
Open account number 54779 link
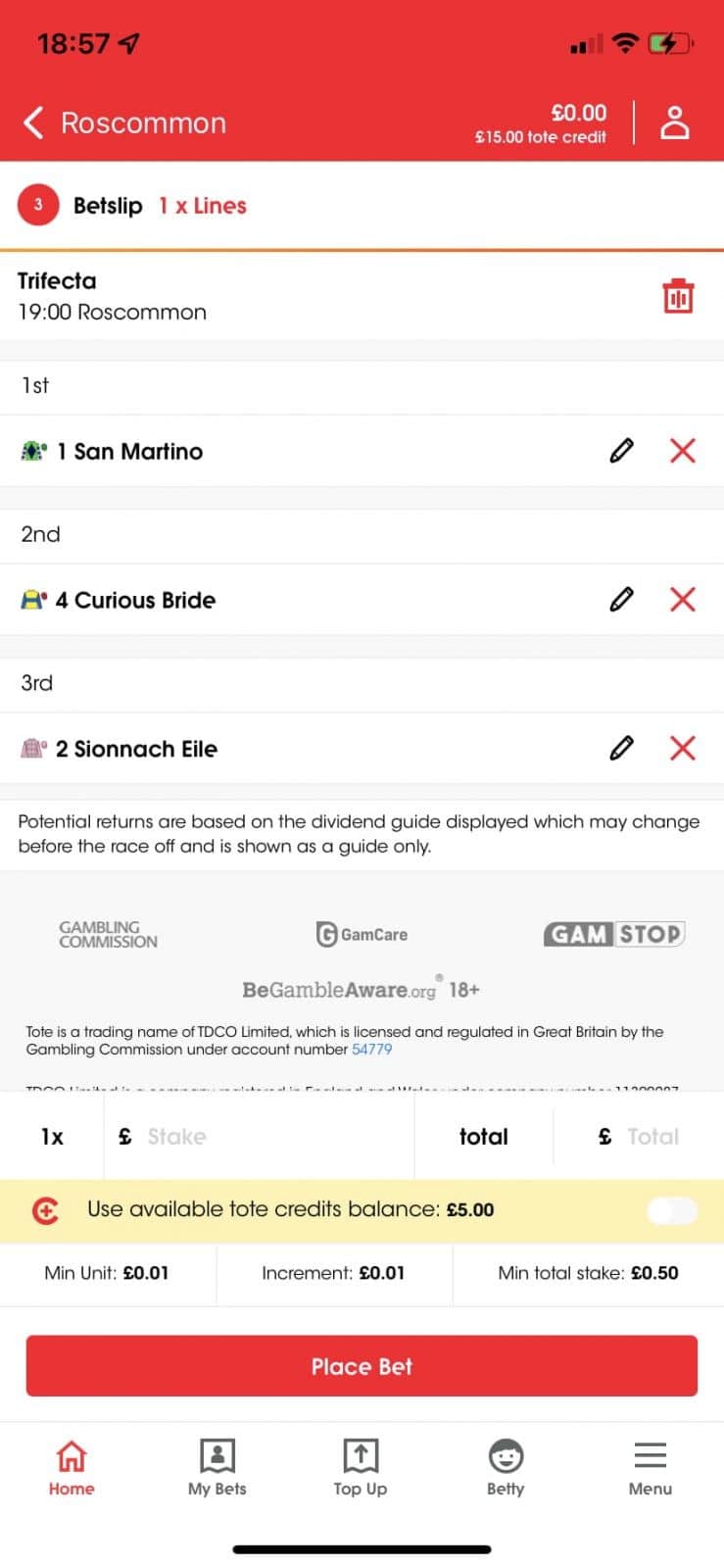[x=371, y=1050]
